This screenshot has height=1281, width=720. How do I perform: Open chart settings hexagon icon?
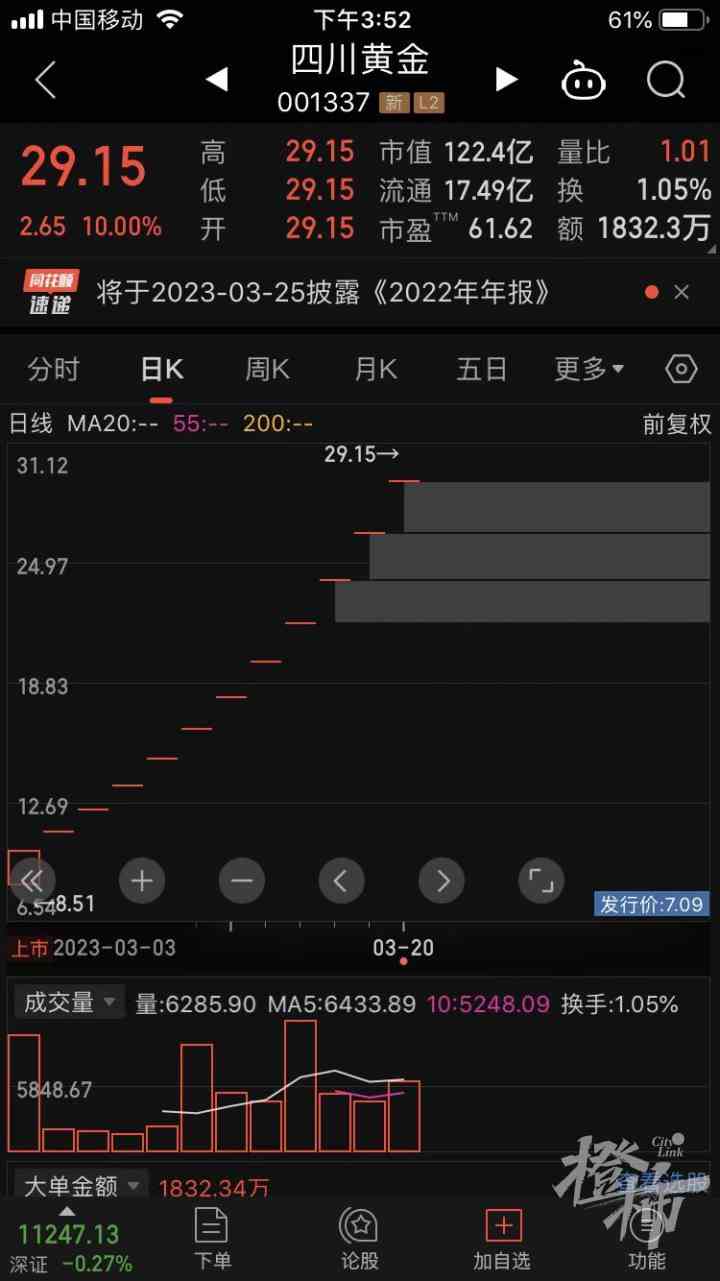point(680,369)
